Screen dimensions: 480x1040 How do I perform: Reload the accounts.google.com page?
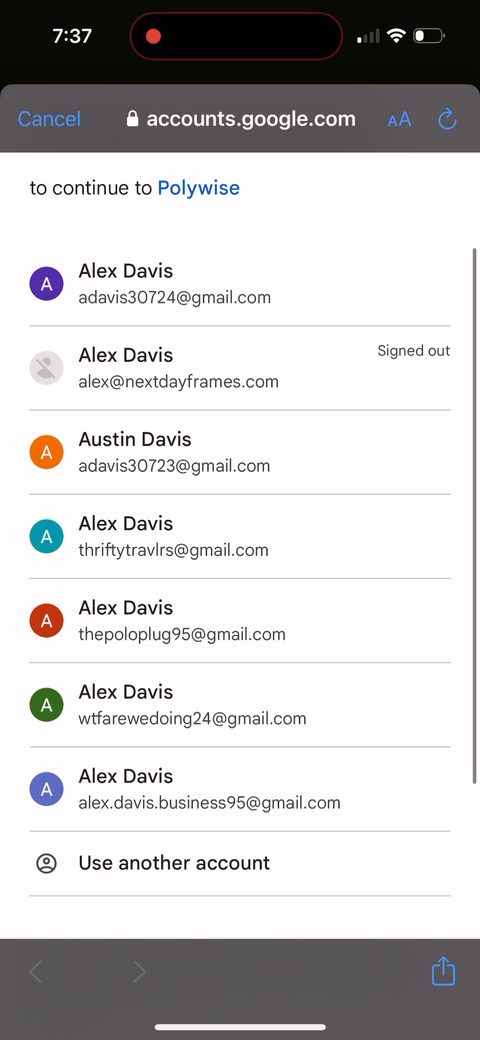[448, 119]
